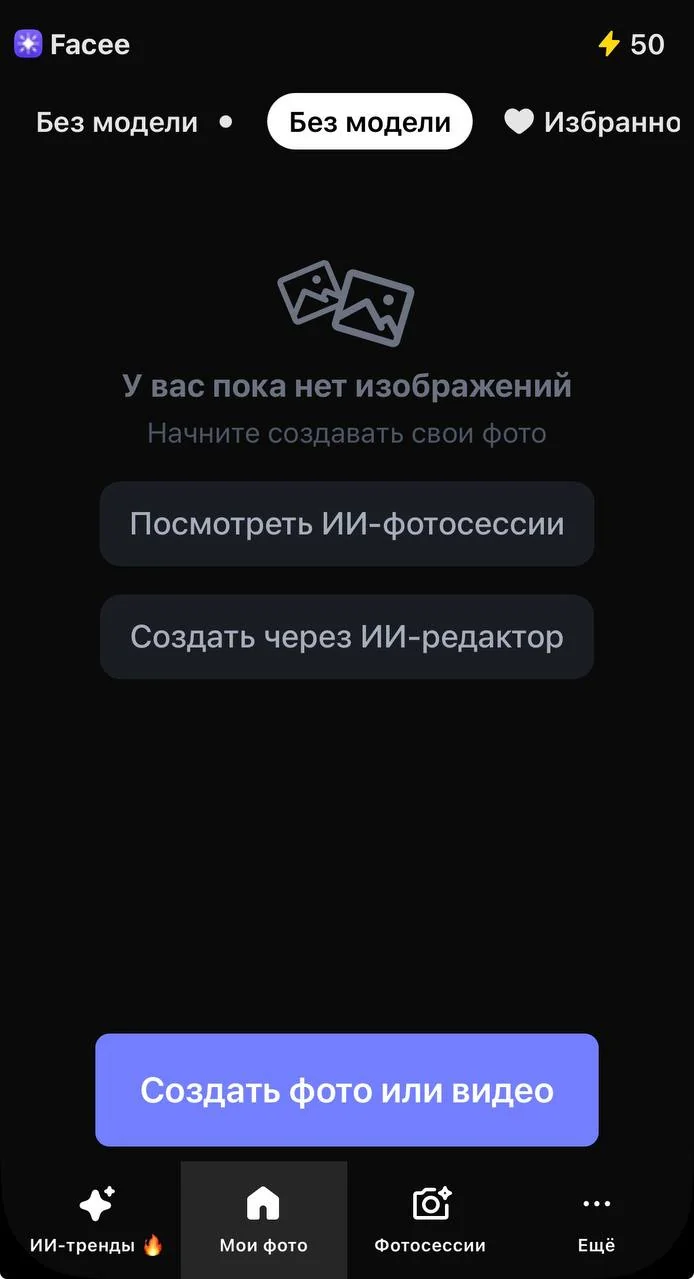The width and height of the screenshot is (694, 1279).
Task: Switch to the Фотосессии tab
Action: (430, 1220)
